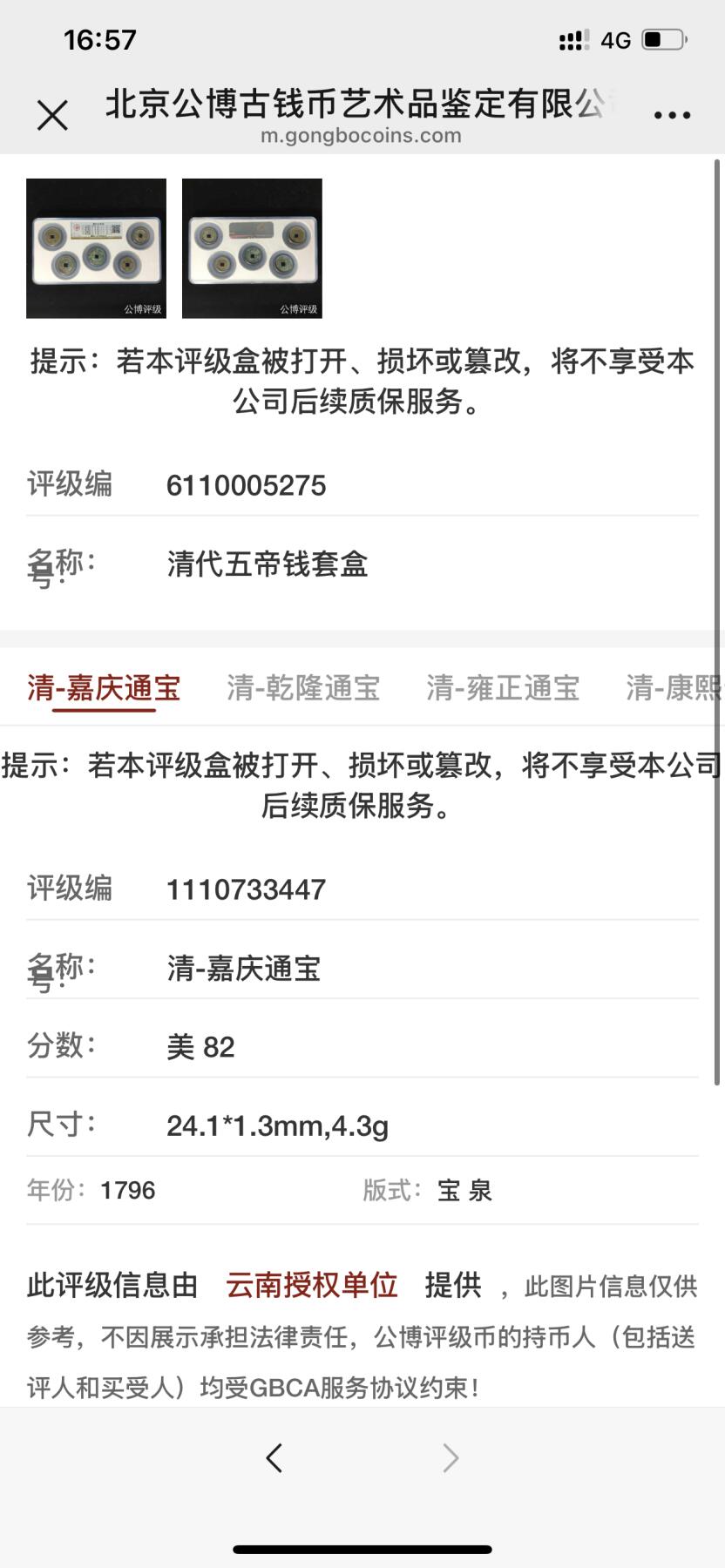Click grading number 6110005275

(x=247, y=485)
